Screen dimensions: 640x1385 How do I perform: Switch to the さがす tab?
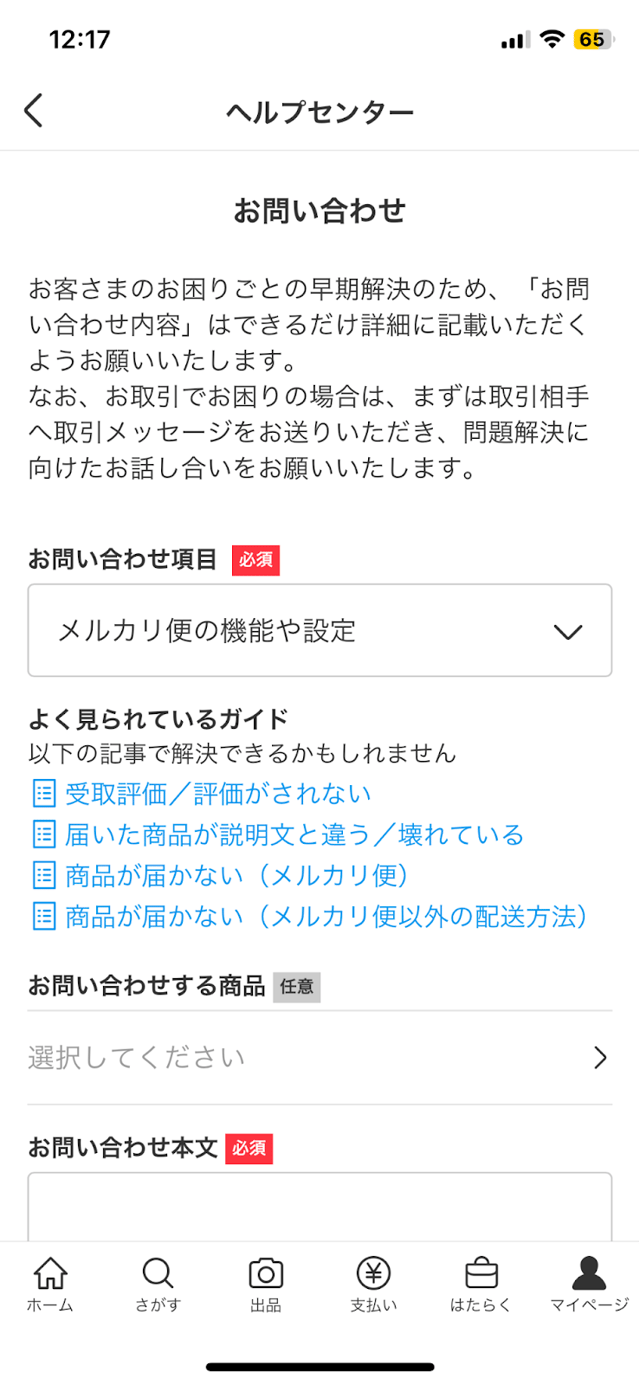point(158,1284)
